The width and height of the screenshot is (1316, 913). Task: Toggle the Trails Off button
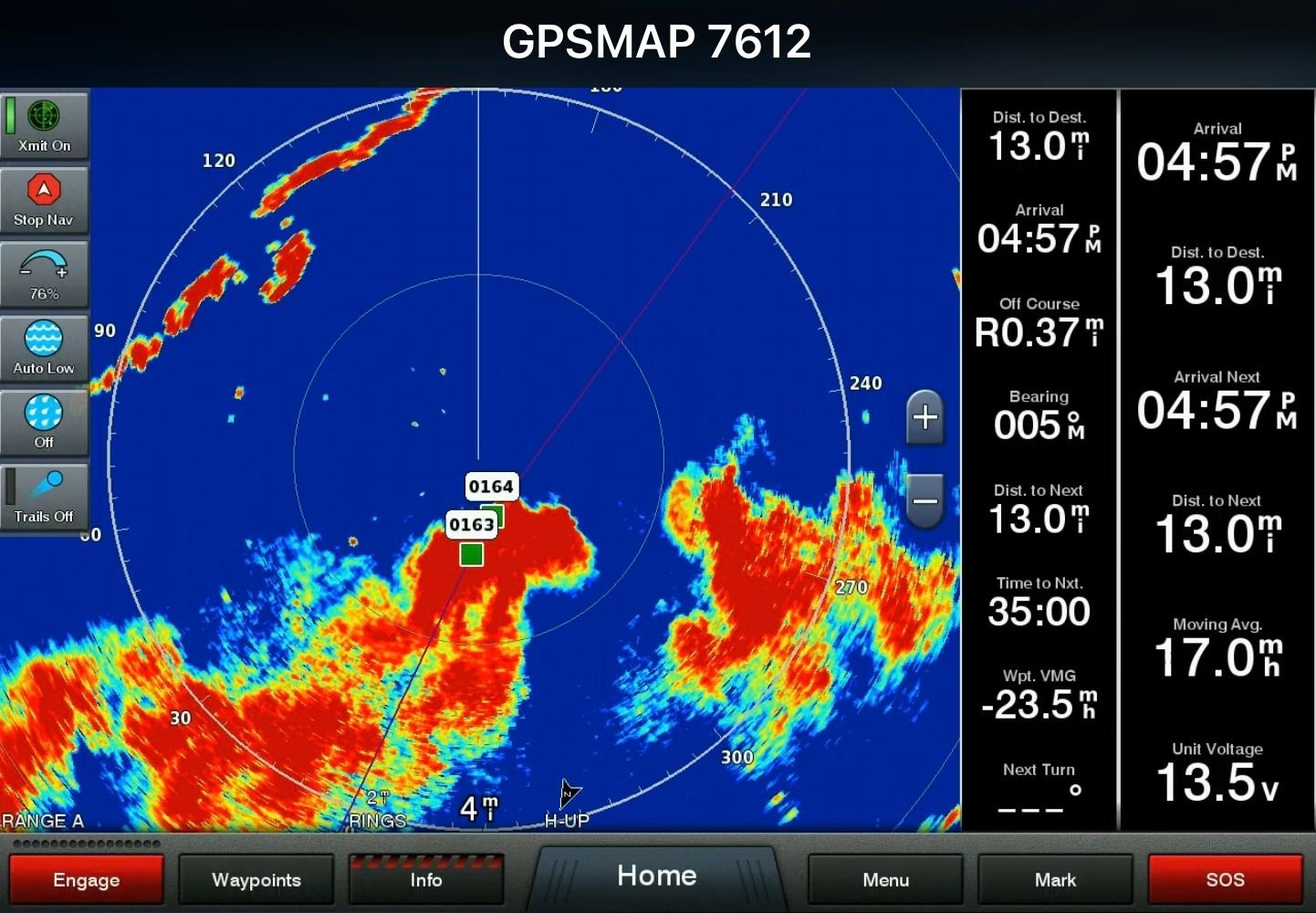point(44,498)
